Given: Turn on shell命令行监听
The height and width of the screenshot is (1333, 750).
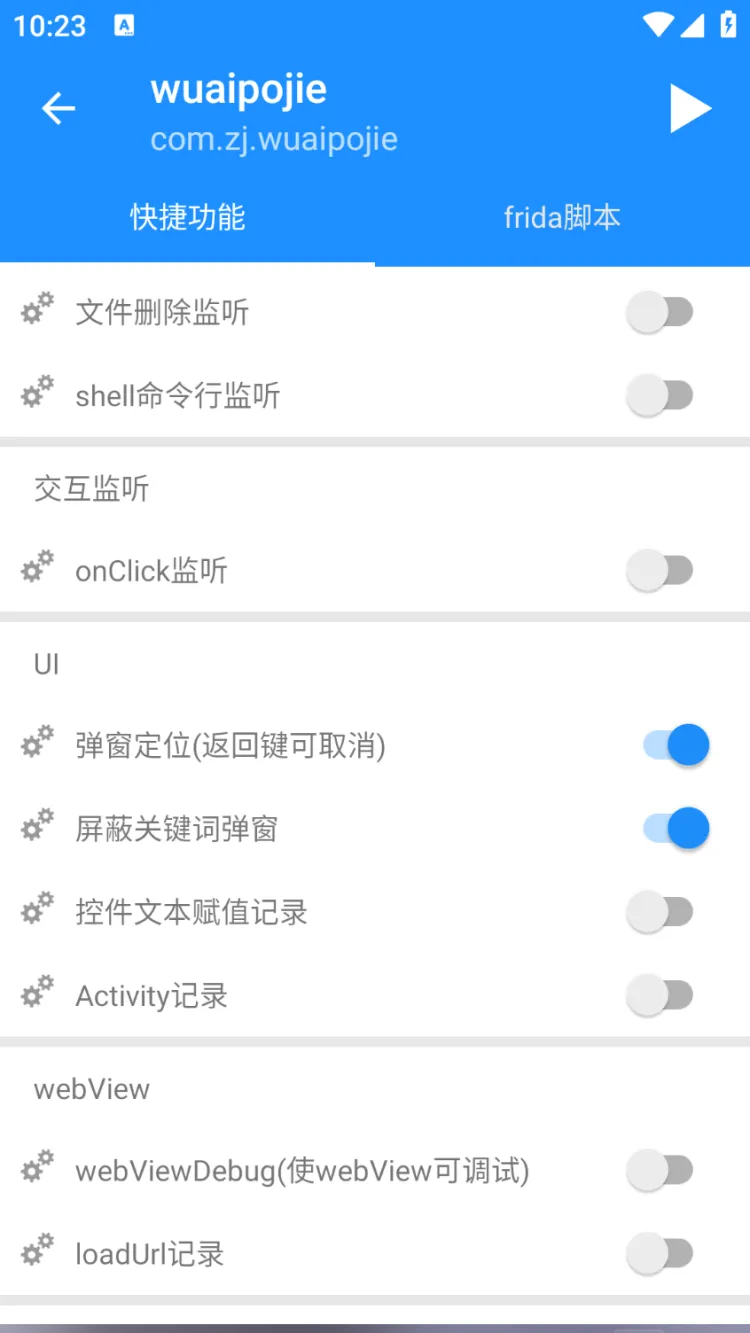Looking at the screenshot, I should click(660, 395).
